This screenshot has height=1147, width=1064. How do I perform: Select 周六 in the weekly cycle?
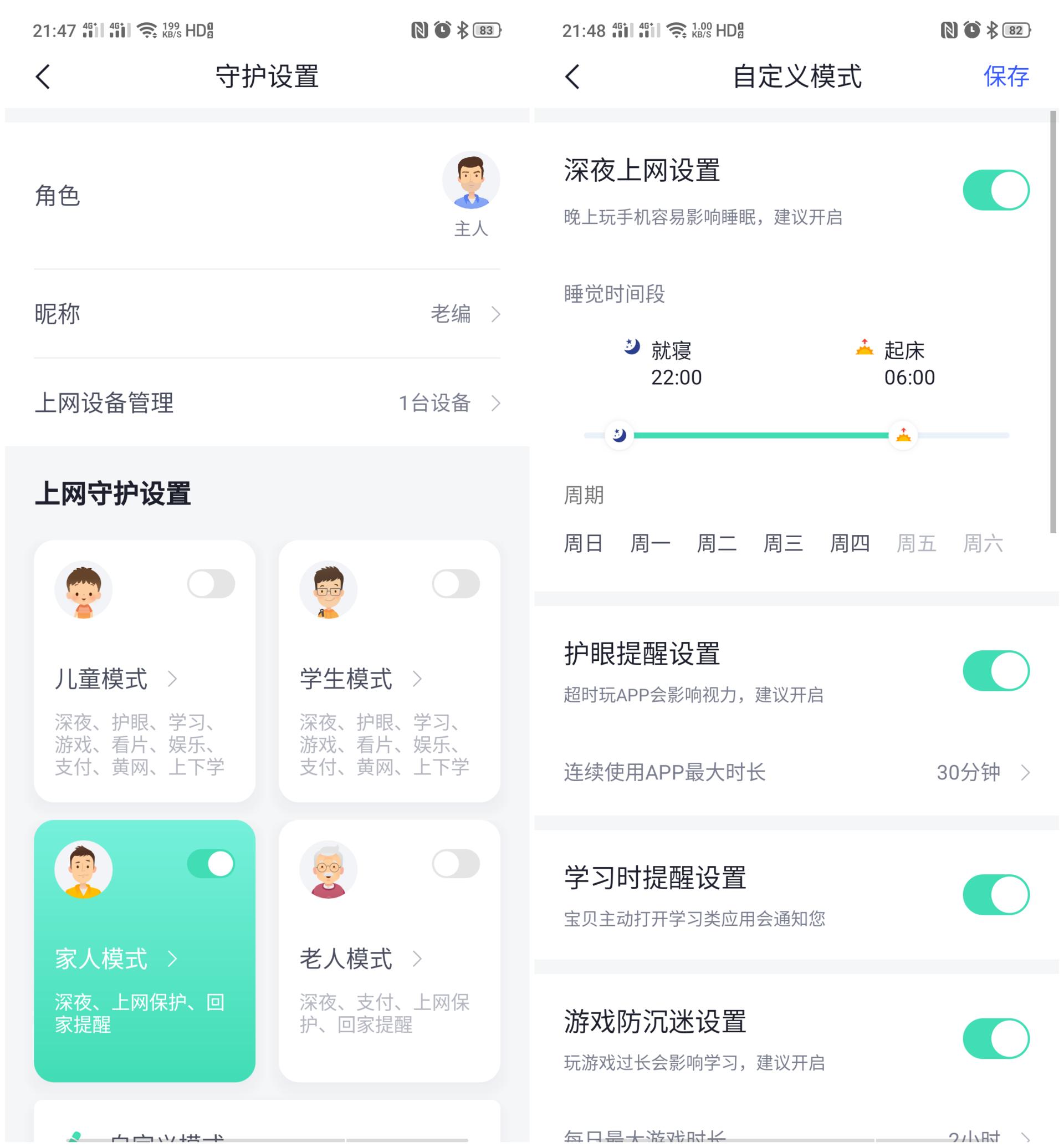[x=983, y=543]
